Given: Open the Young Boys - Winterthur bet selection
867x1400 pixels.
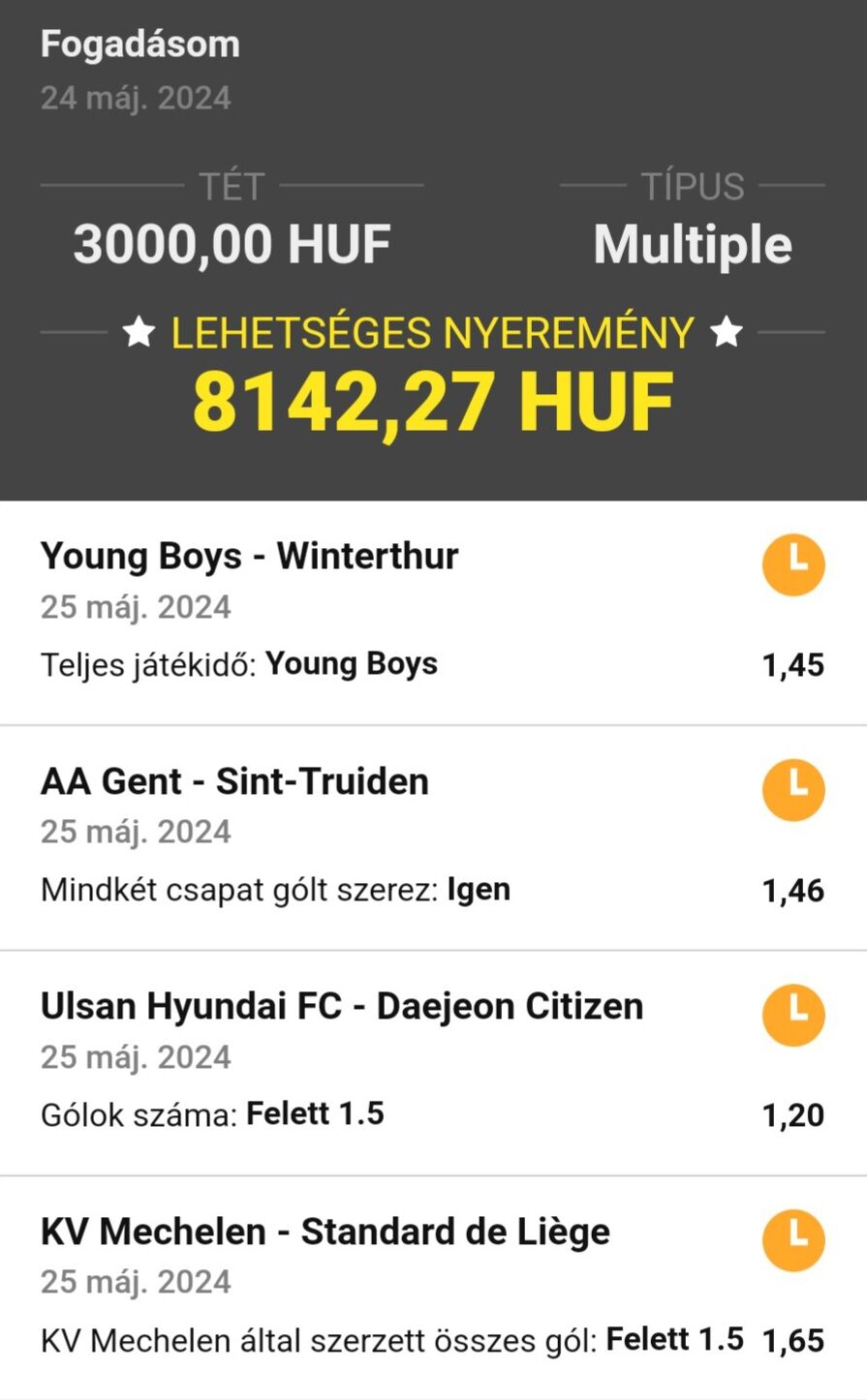Looking at the screenshot, I should [433, 612].
